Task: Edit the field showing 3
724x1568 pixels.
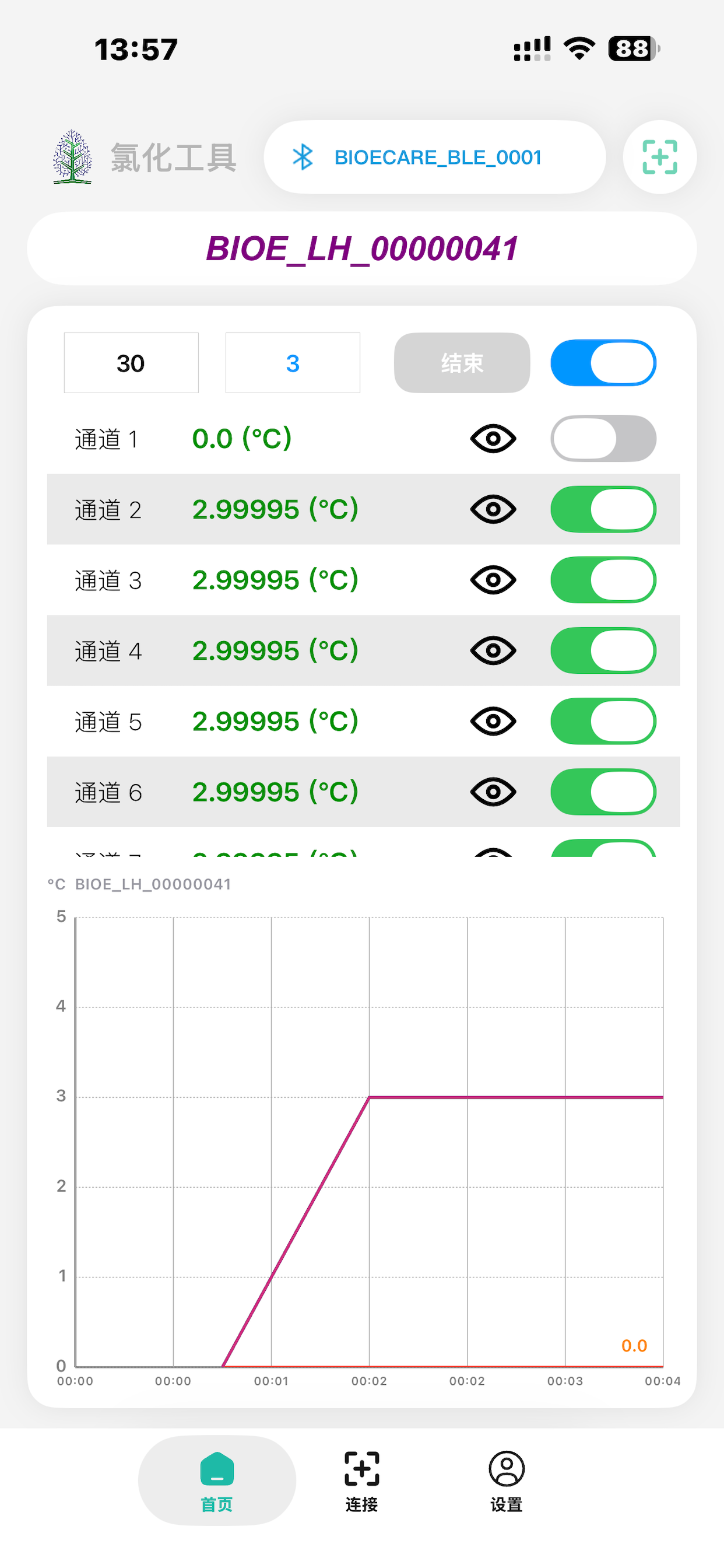Action: pyautogui.click(x=293, y=363)
